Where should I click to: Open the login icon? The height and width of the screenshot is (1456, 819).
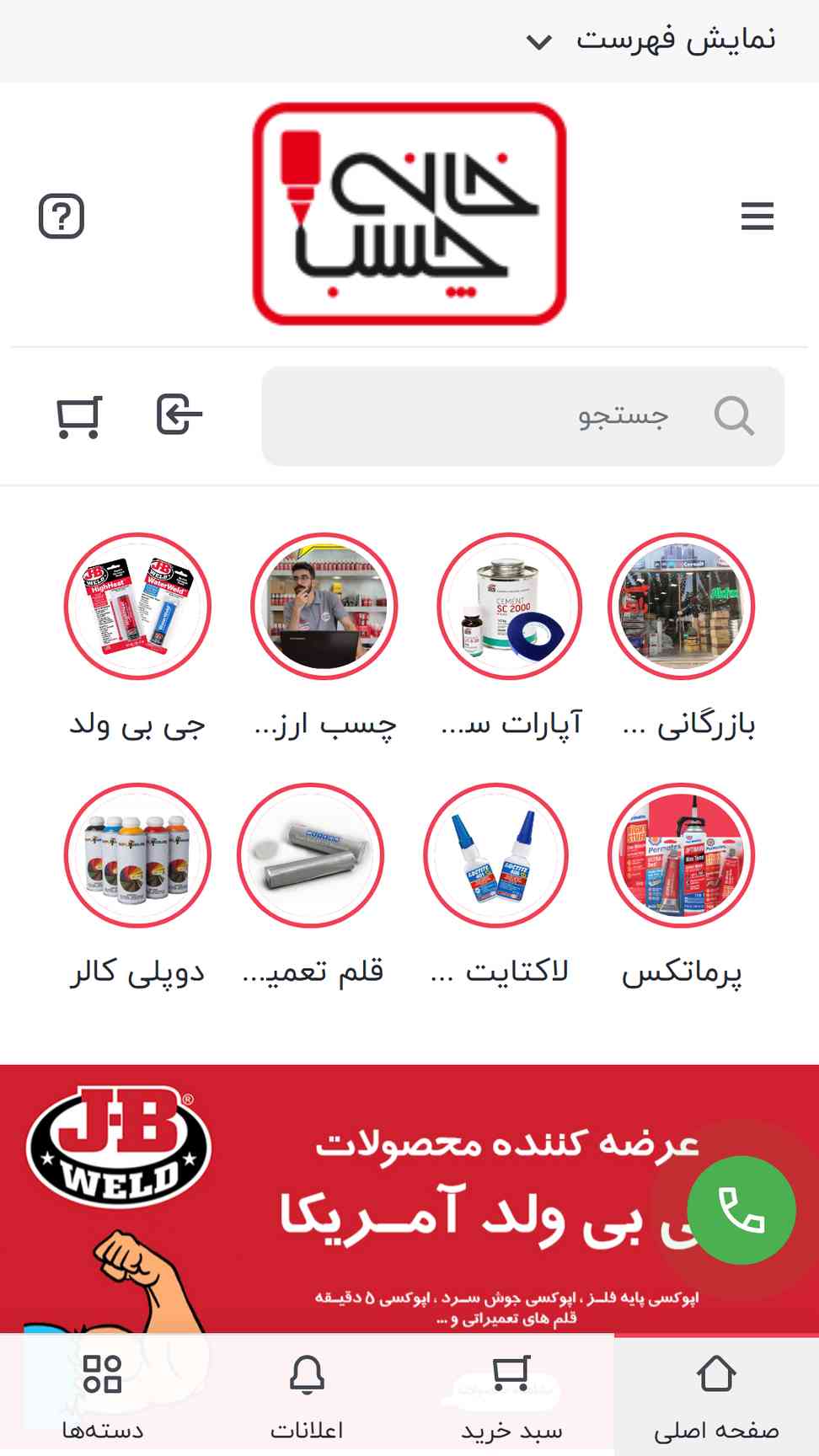[179, 415]
